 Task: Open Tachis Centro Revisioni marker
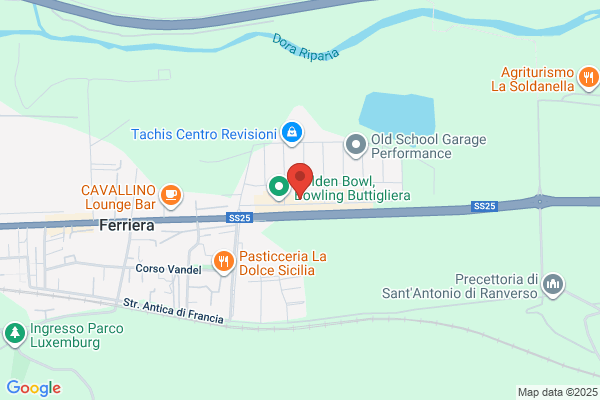click(292, 134)
